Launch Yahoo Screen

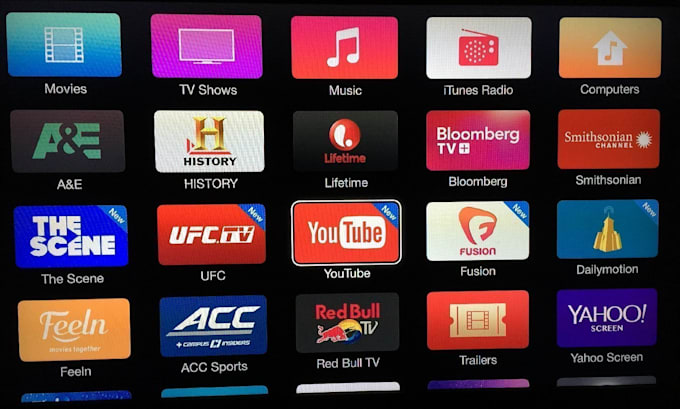(x=606, y=318)
